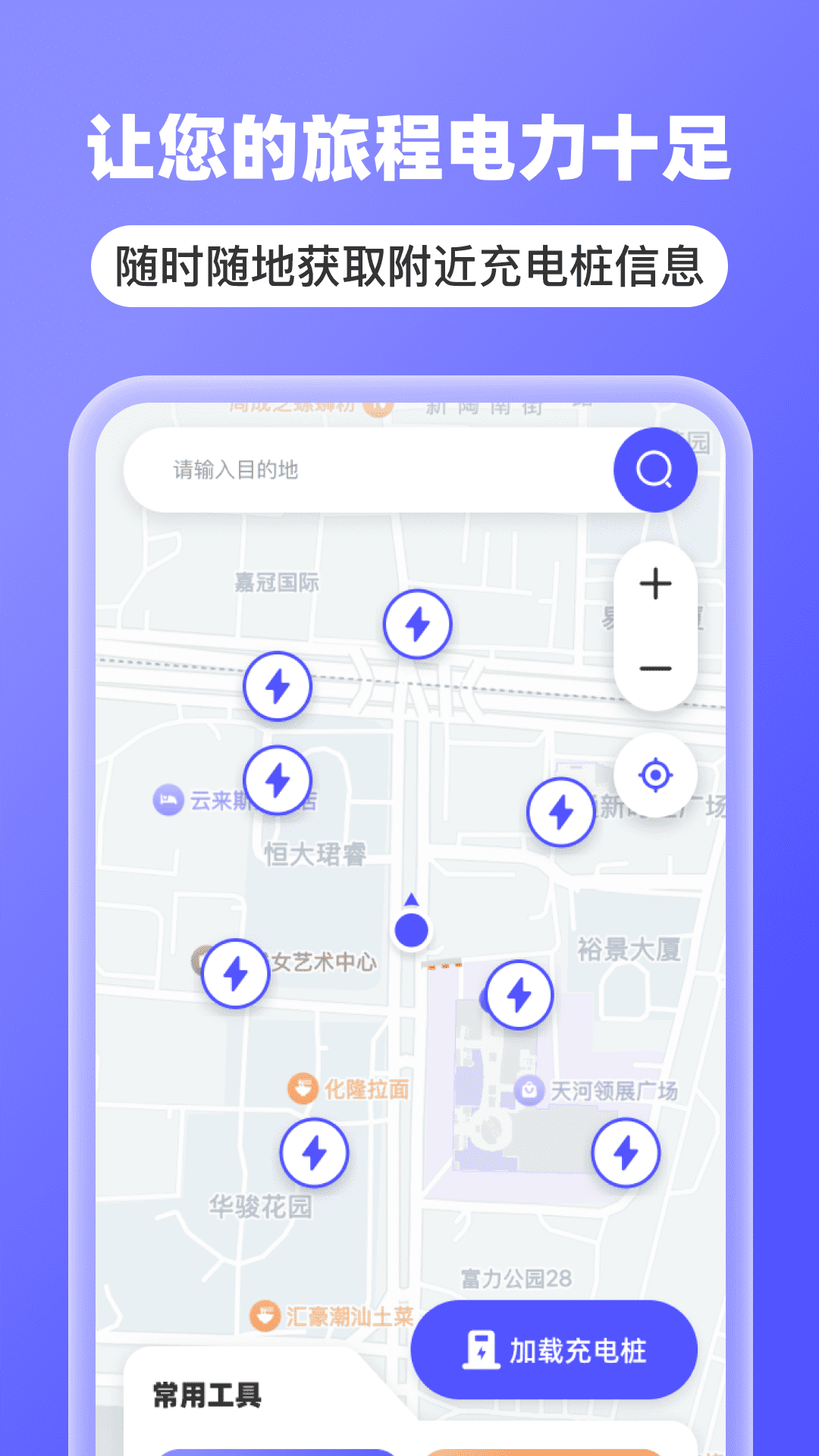This screenshot has width=819, height=1456.
Task: Tap the charging marker near 华骏花园
Action: 315,1152
